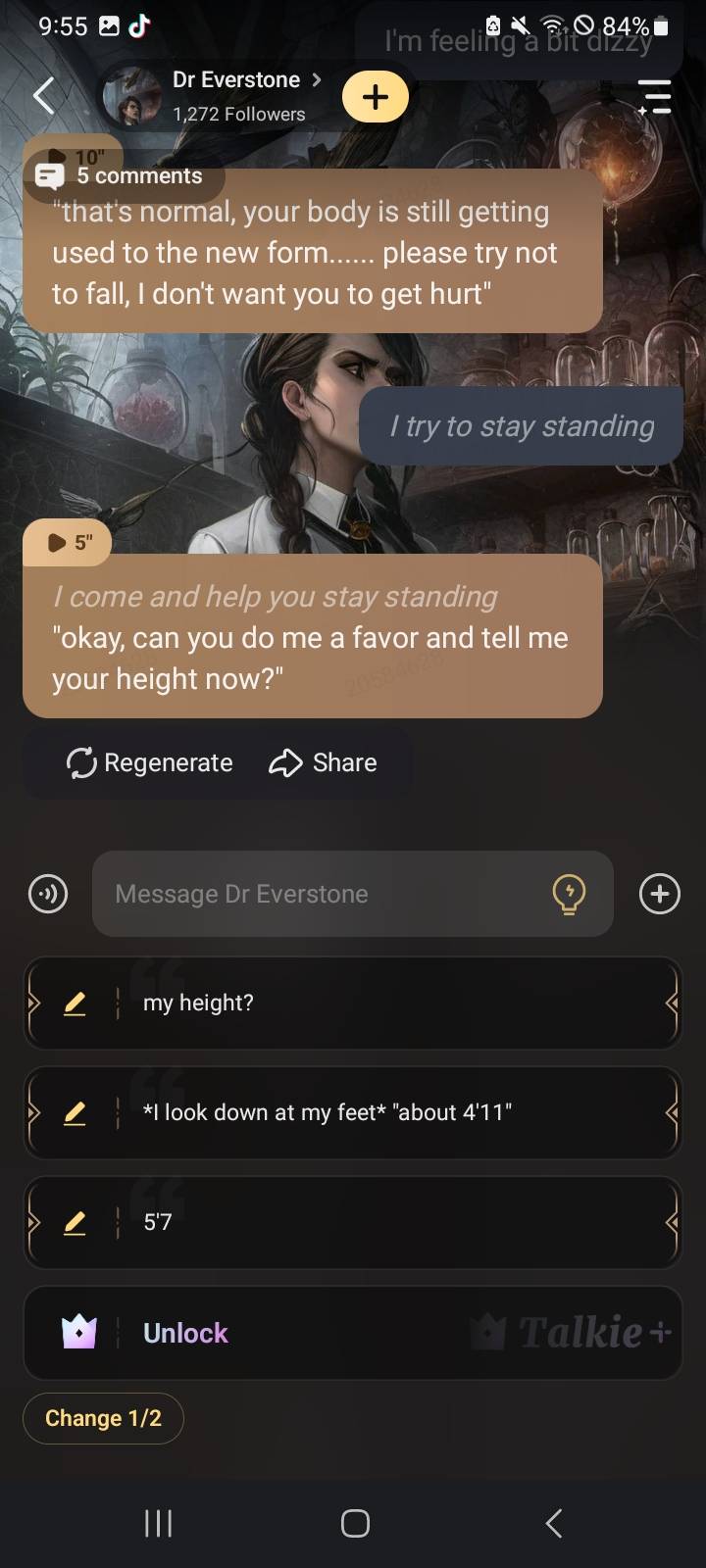706x1568 pixels.
Task: Focus the Message Dr Everstone field
Action: 324,894
